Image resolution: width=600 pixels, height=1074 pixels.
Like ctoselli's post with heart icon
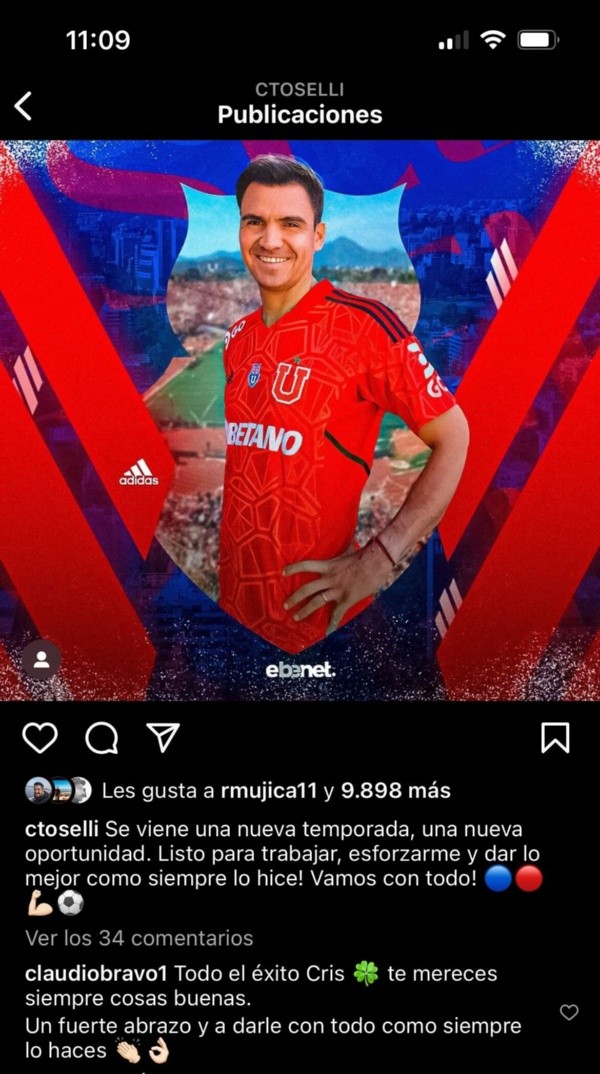(x=40, y=738)
